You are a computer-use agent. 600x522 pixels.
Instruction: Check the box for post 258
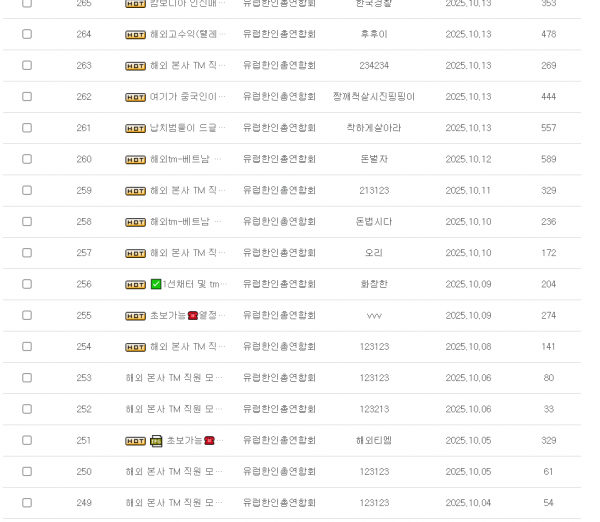click(x=27, y=222)
